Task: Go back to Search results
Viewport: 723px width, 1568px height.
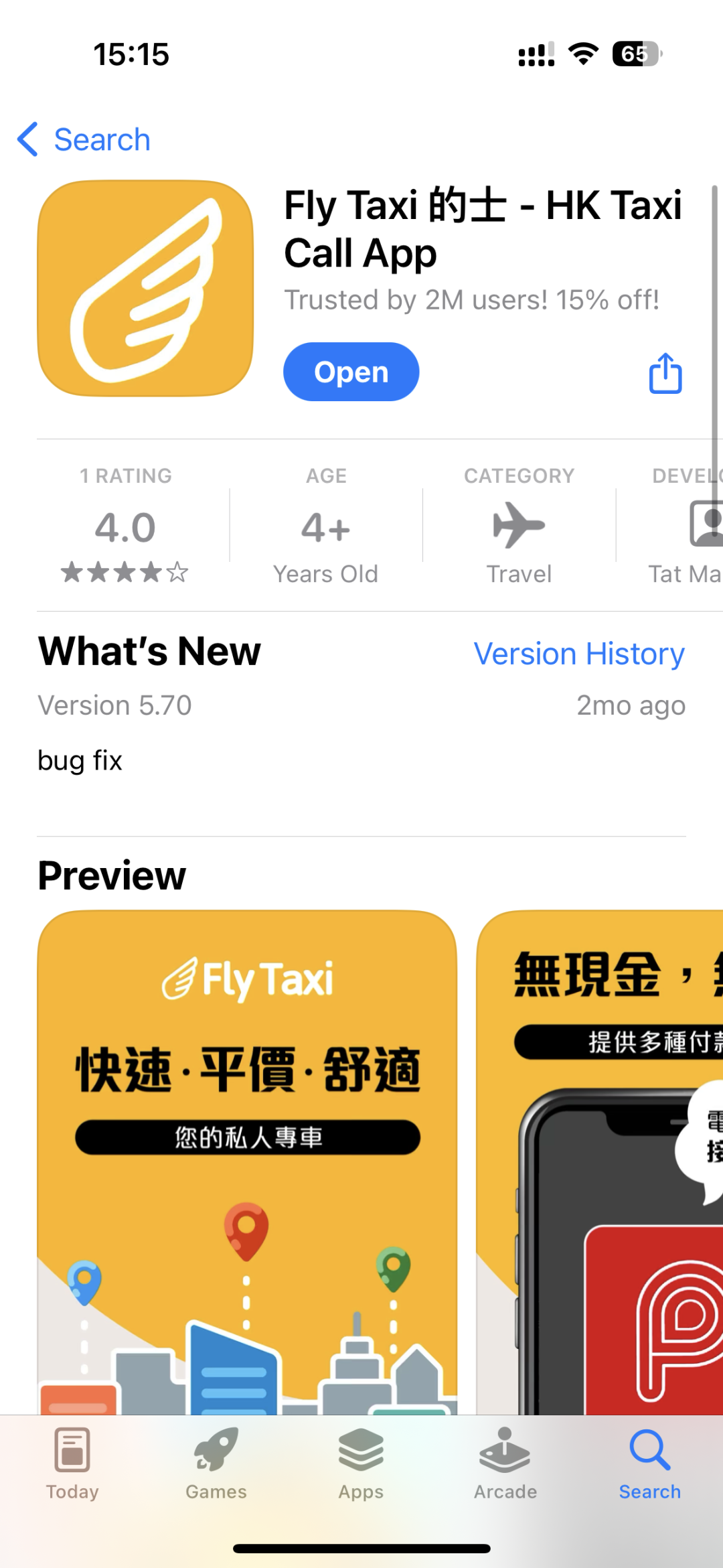Action: tap(84, 139)
